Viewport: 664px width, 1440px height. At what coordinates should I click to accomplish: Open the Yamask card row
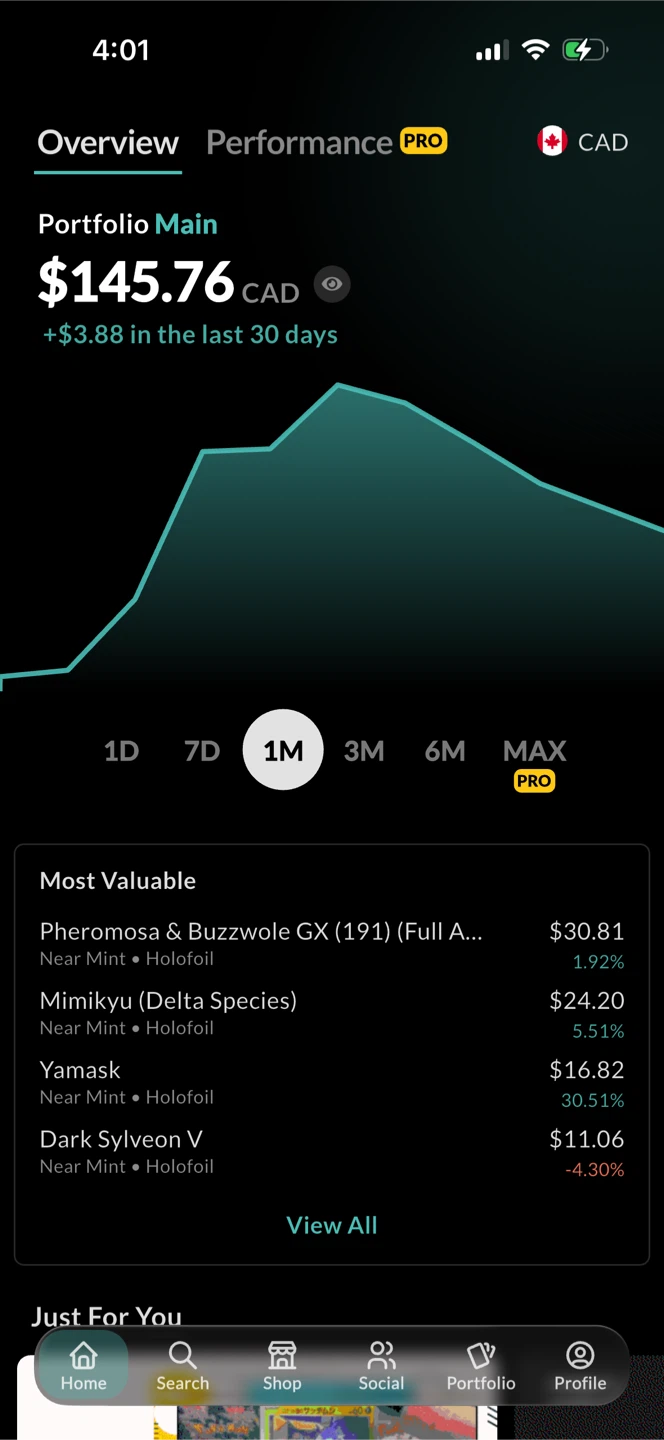[332, 1082]
